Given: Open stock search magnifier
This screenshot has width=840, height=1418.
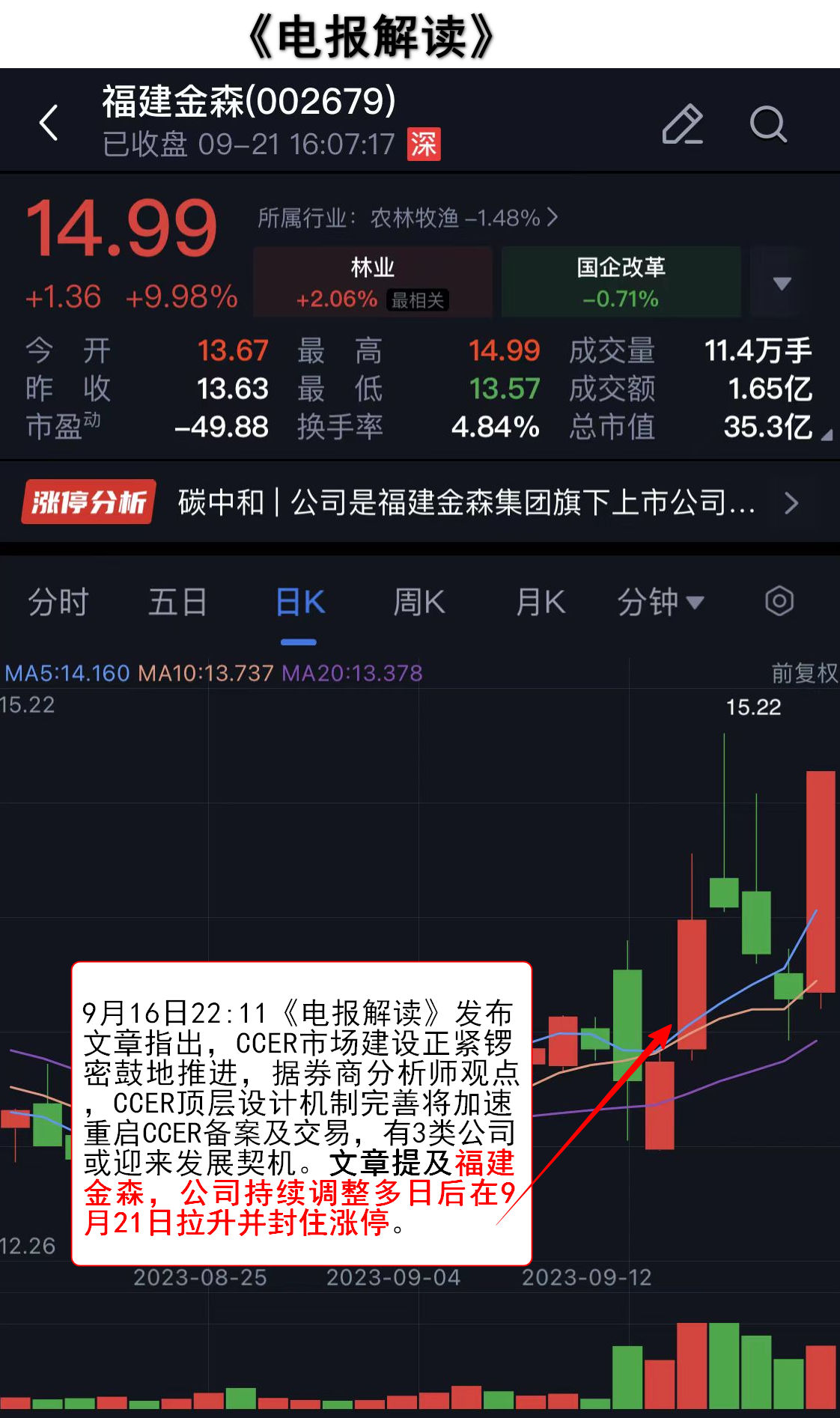Looking at the screenshot, I should coord(768,124).
